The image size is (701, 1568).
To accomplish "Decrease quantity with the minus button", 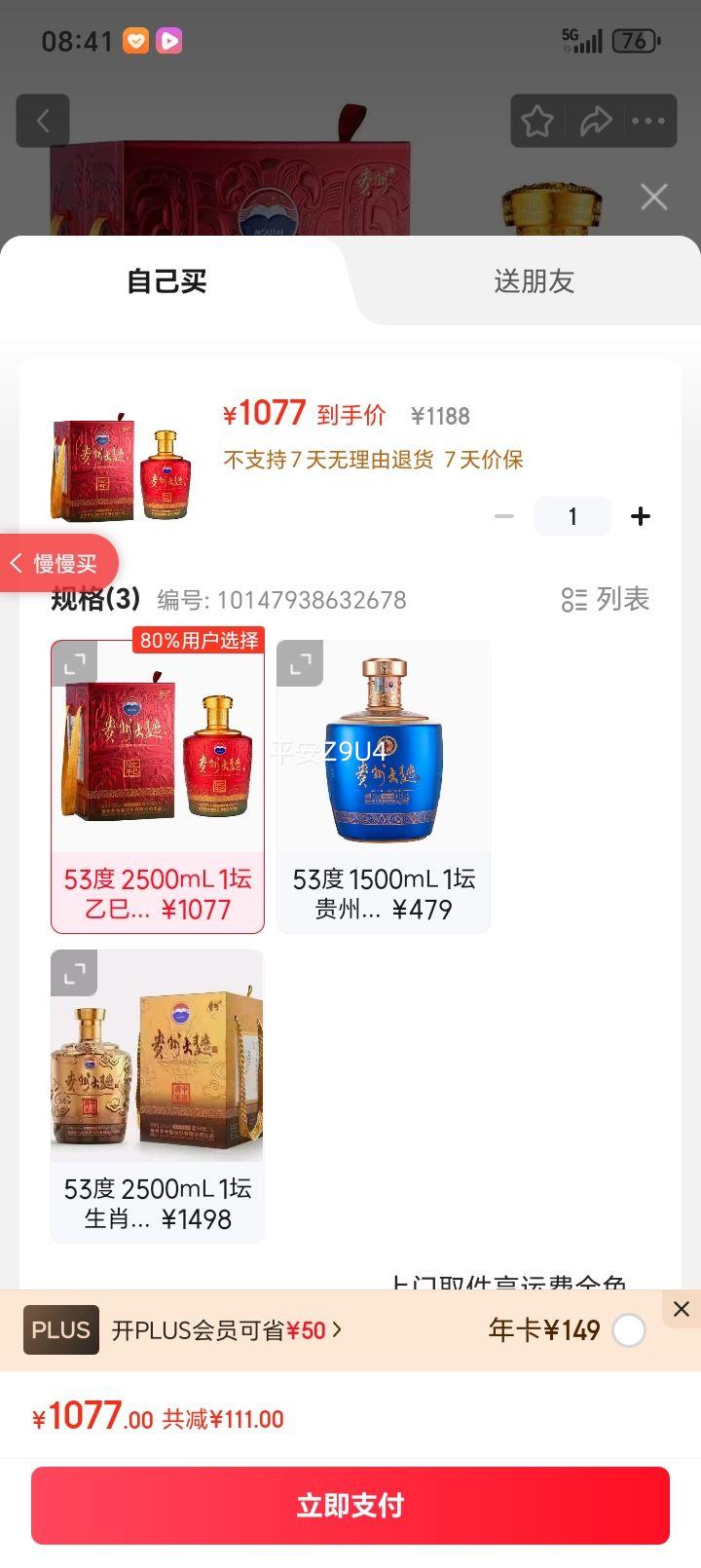I will (x=503, y=516).
